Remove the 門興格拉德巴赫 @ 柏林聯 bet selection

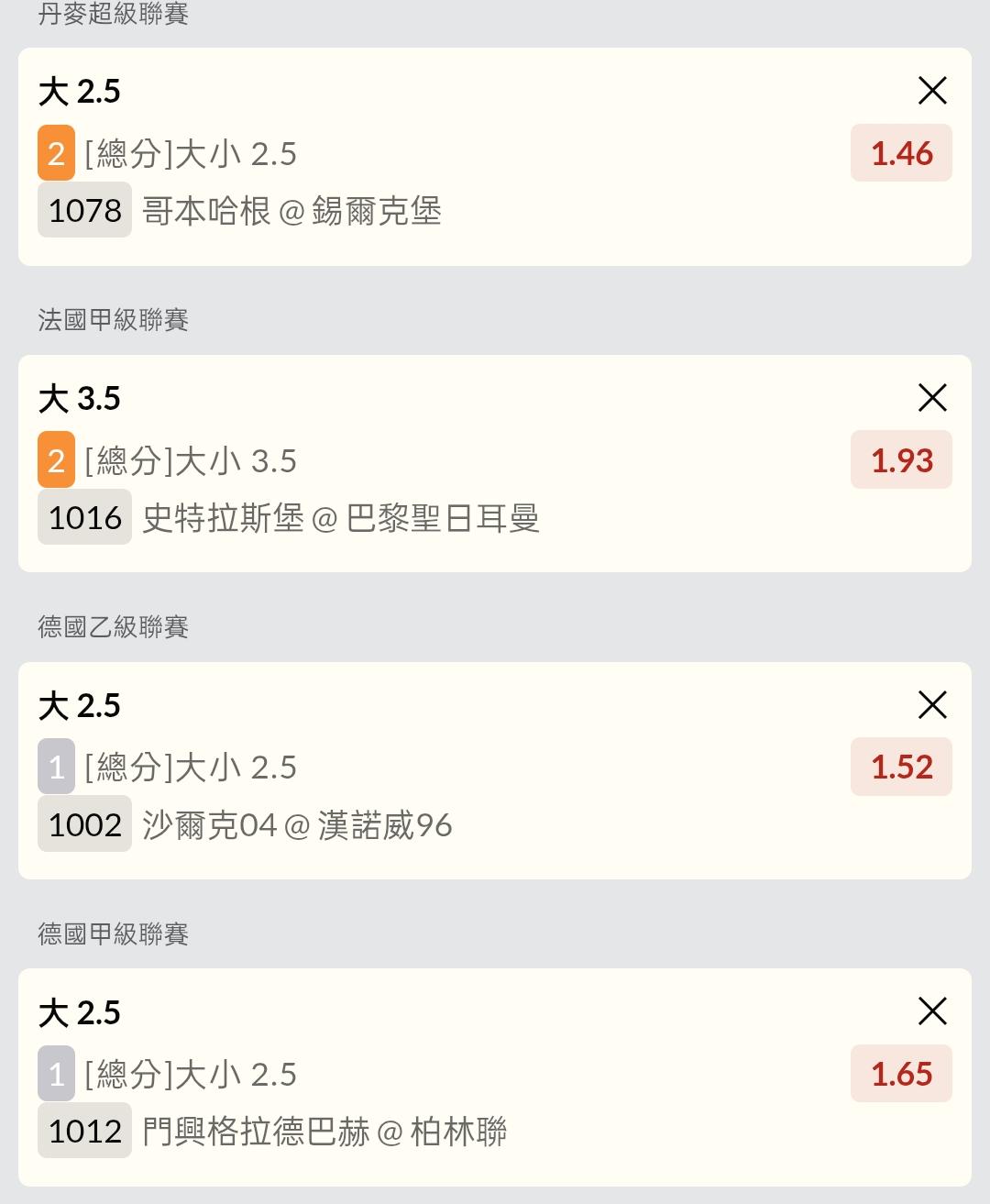[932, 1011]
